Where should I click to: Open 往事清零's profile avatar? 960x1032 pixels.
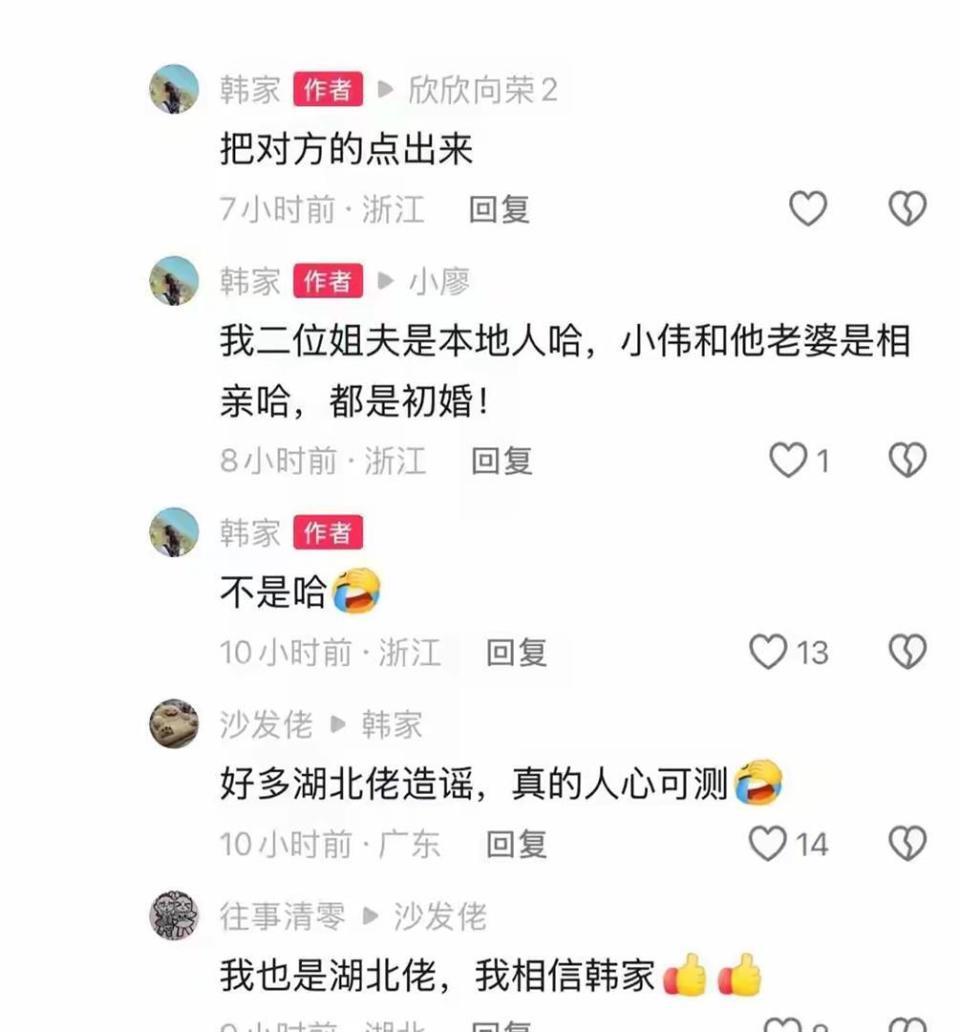[x=174, y=915]
